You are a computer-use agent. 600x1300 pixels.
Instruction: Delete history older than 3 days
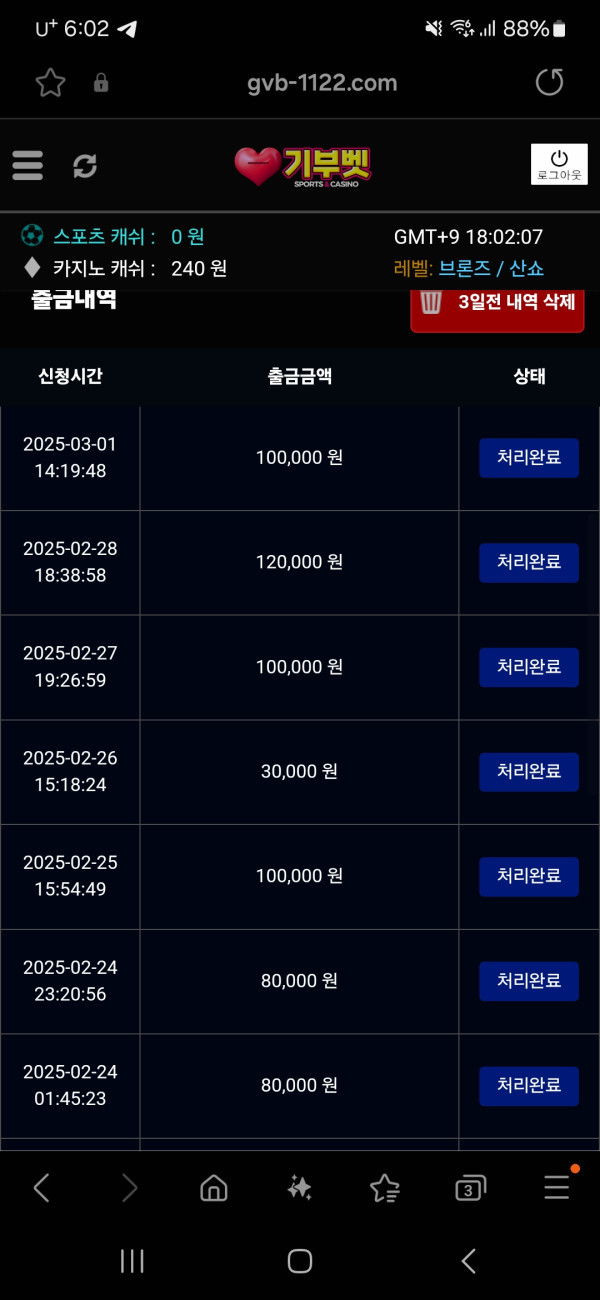[x=497, y=303]
